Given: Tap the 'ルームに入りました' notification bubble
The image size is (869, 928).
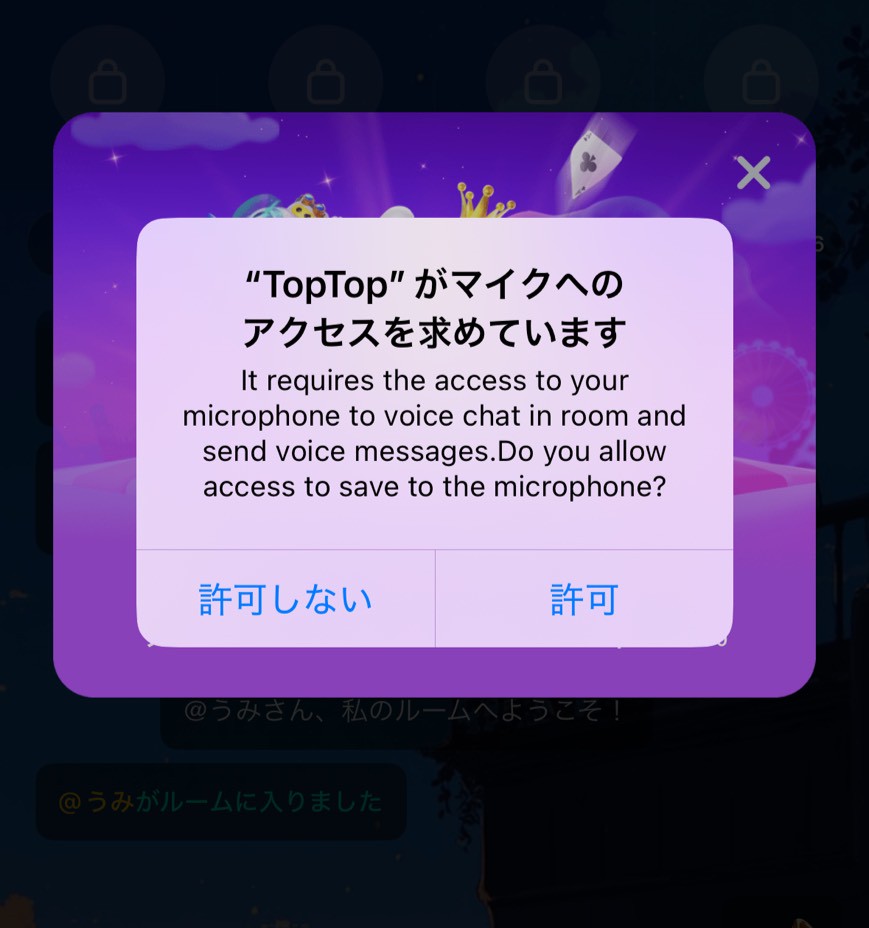Looking at the screenshot, I should click(220, 802).
